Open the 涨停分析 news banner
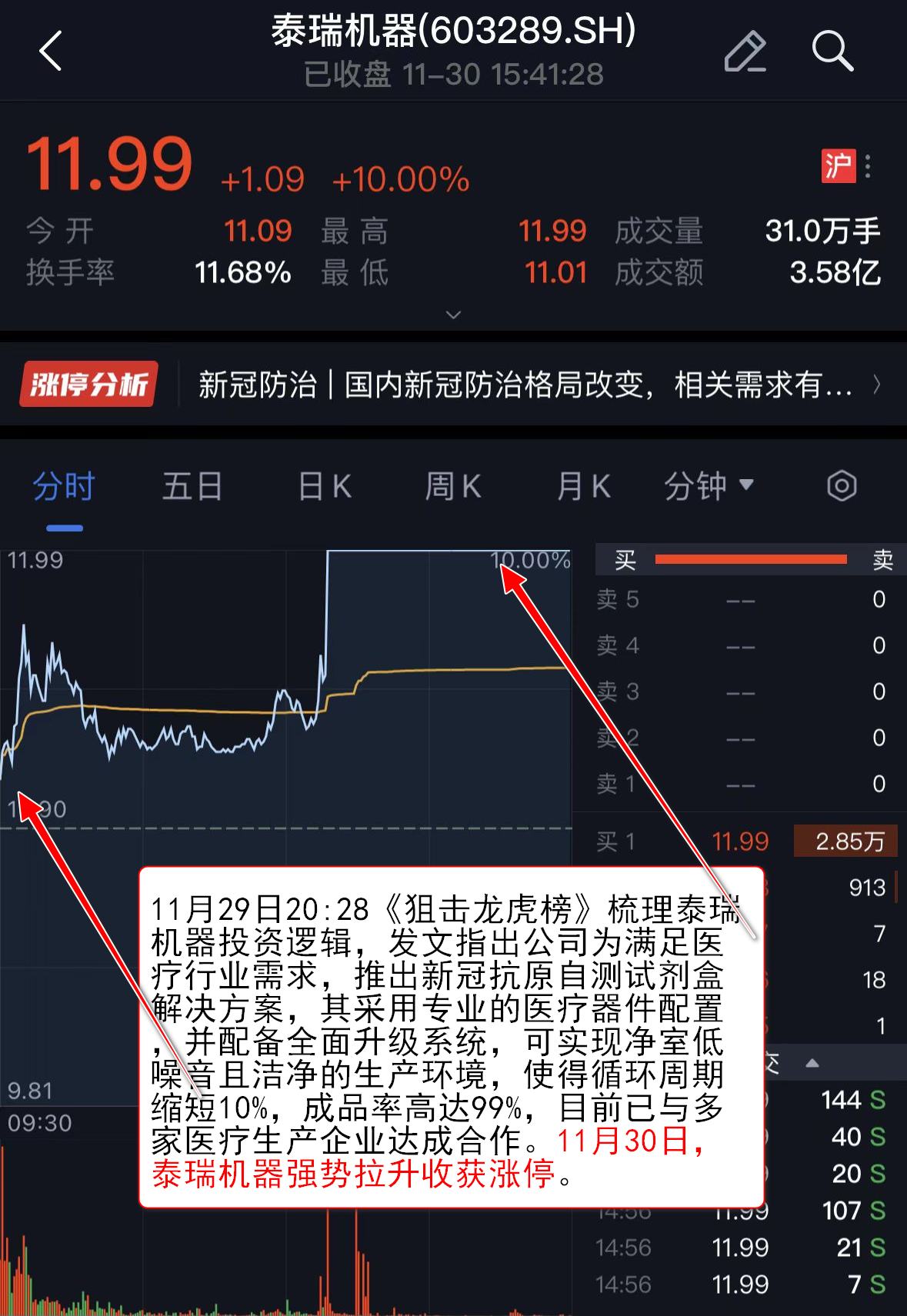This screenshot has width=907, height=1316. point(453,384)
